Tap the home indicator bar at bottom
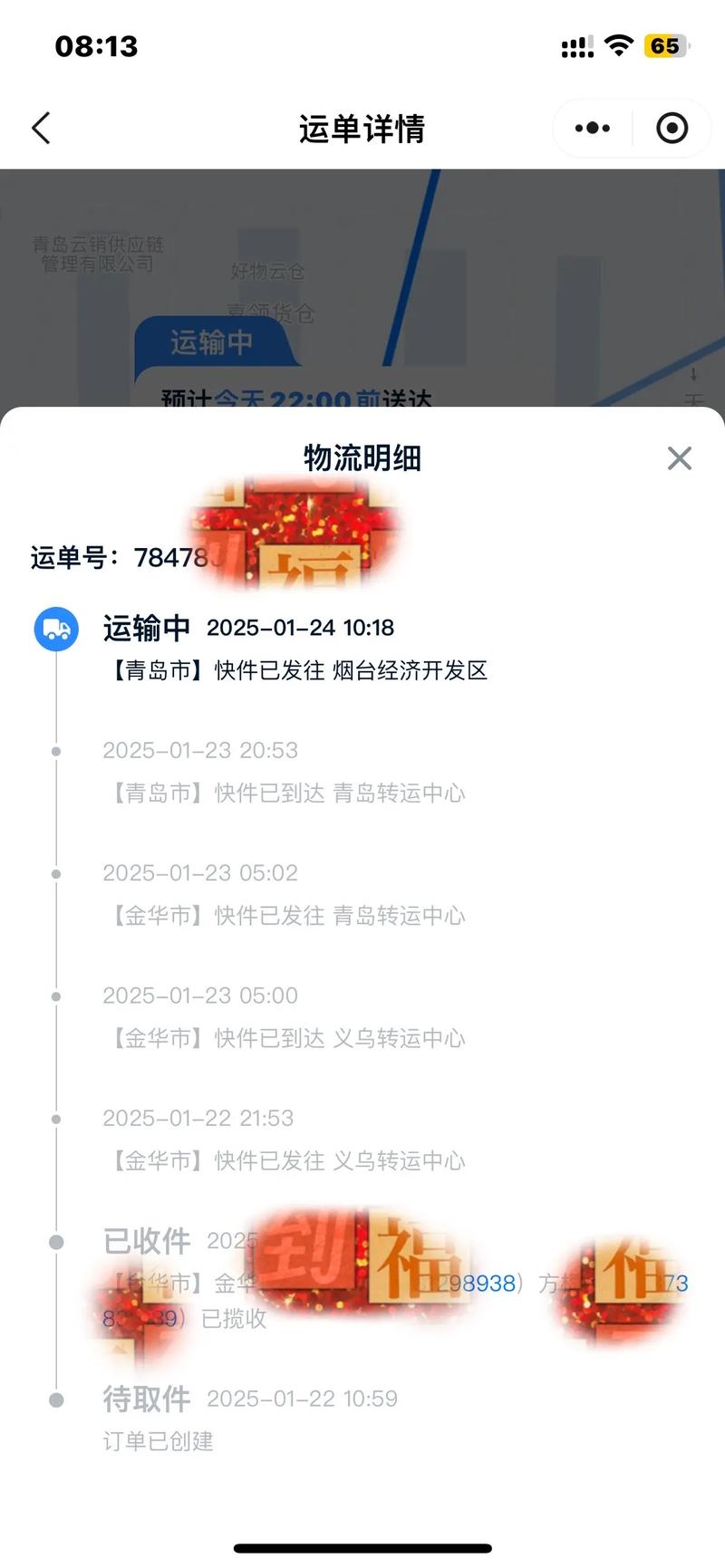The height and width of the screenshot is (1568, 725). pyautogui.click(x=362, y=1547)
